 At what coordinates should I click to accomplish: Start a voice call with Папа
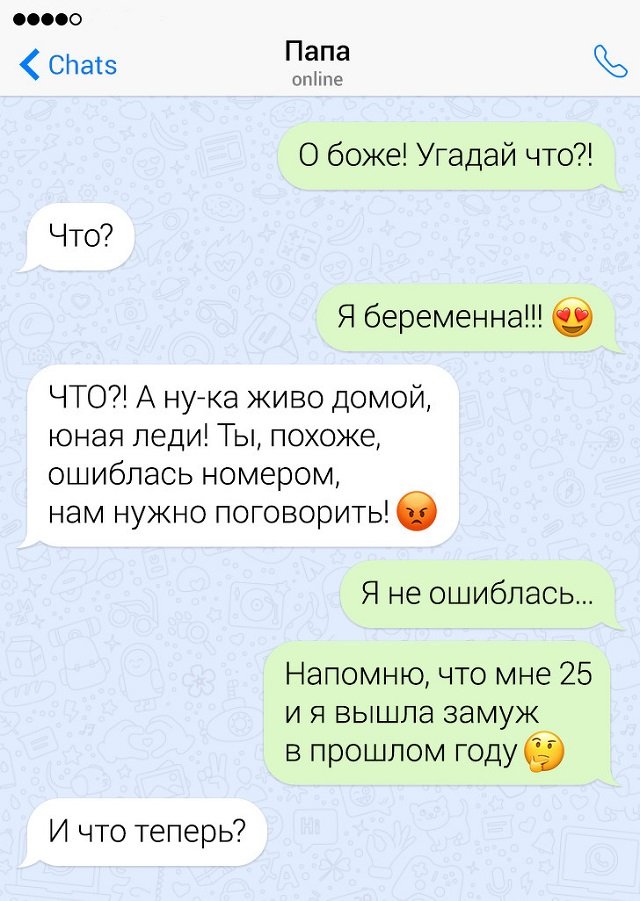pyautogui.click(x=609, y=62)
